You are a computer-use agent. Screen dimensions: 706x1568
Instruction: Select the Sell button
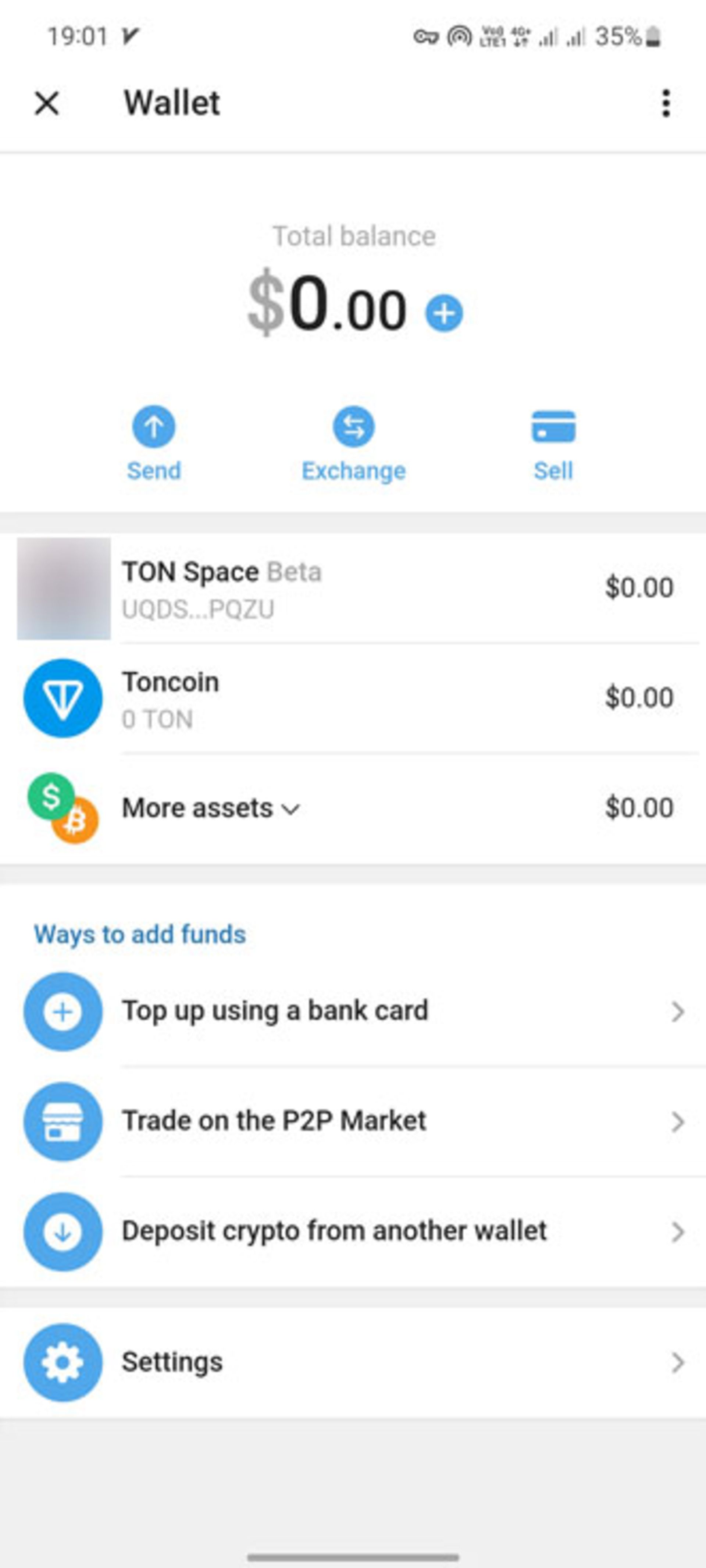(553, 443)
